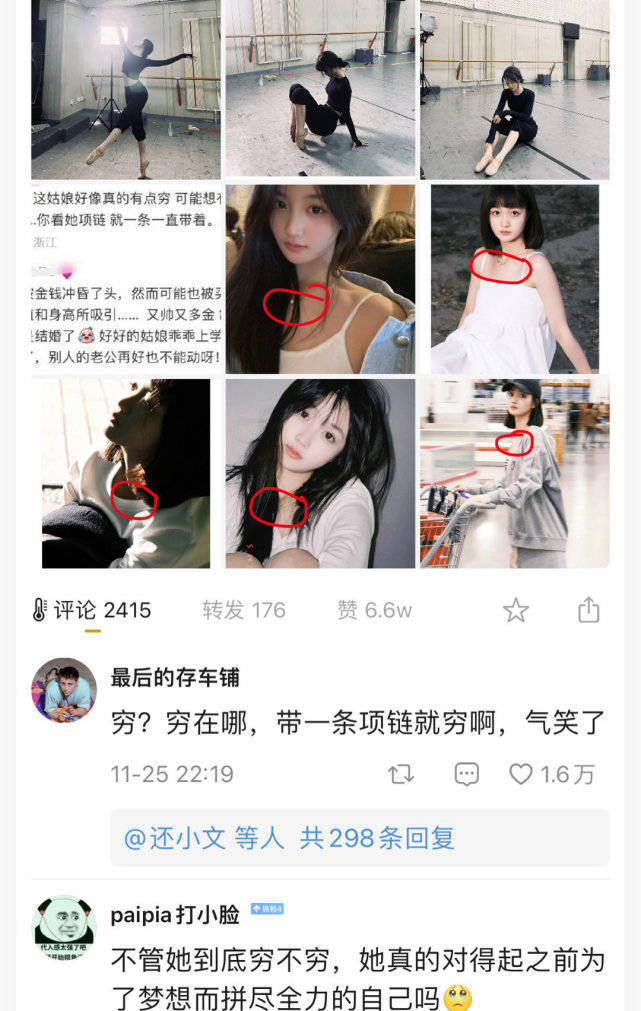Open the comment screenshot image tile
This screenshot has height=1011, width=641.
125,278
